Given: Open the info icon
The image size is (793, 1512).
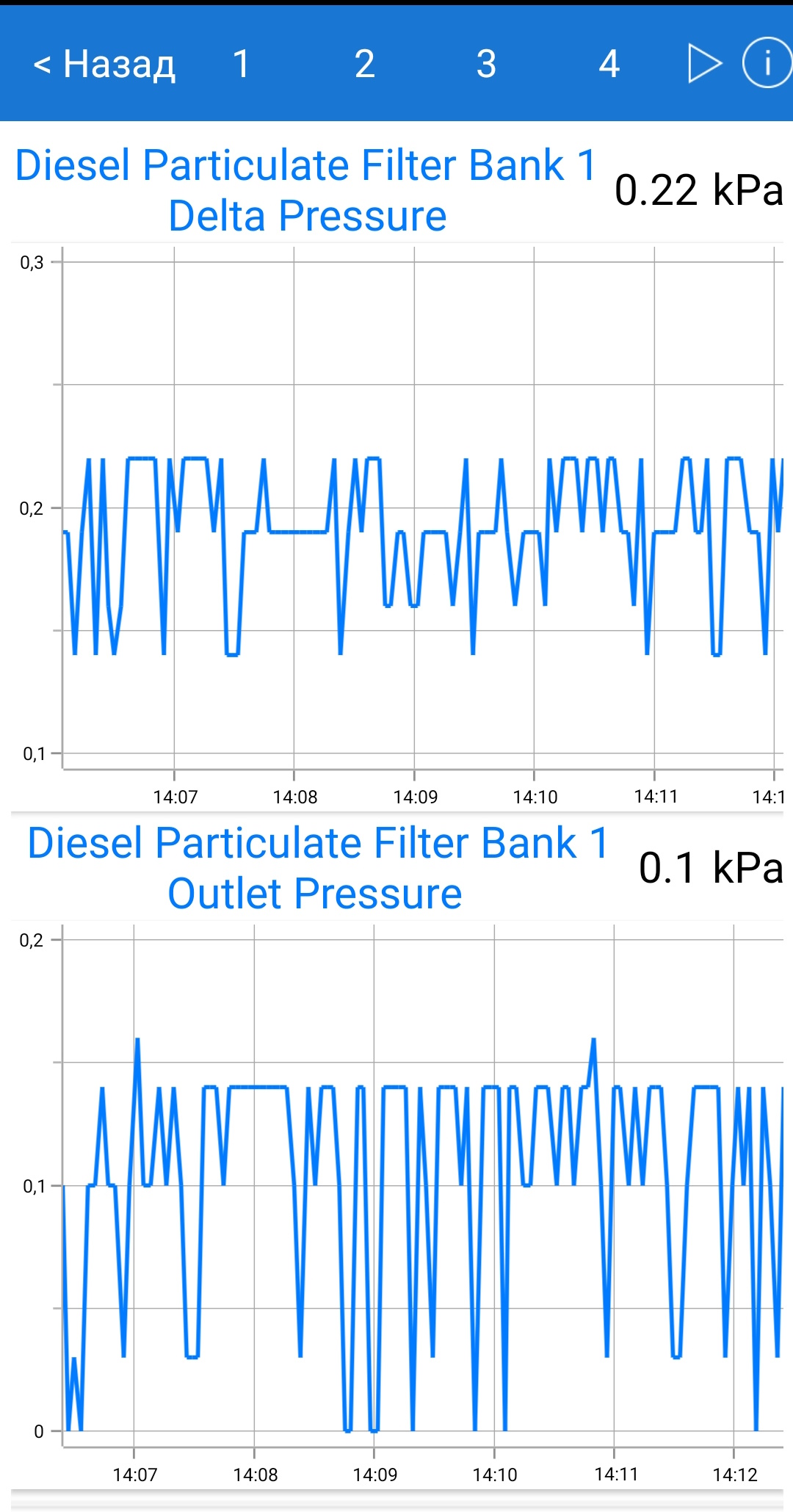Looking at the screenshot, I should point(767,64).
